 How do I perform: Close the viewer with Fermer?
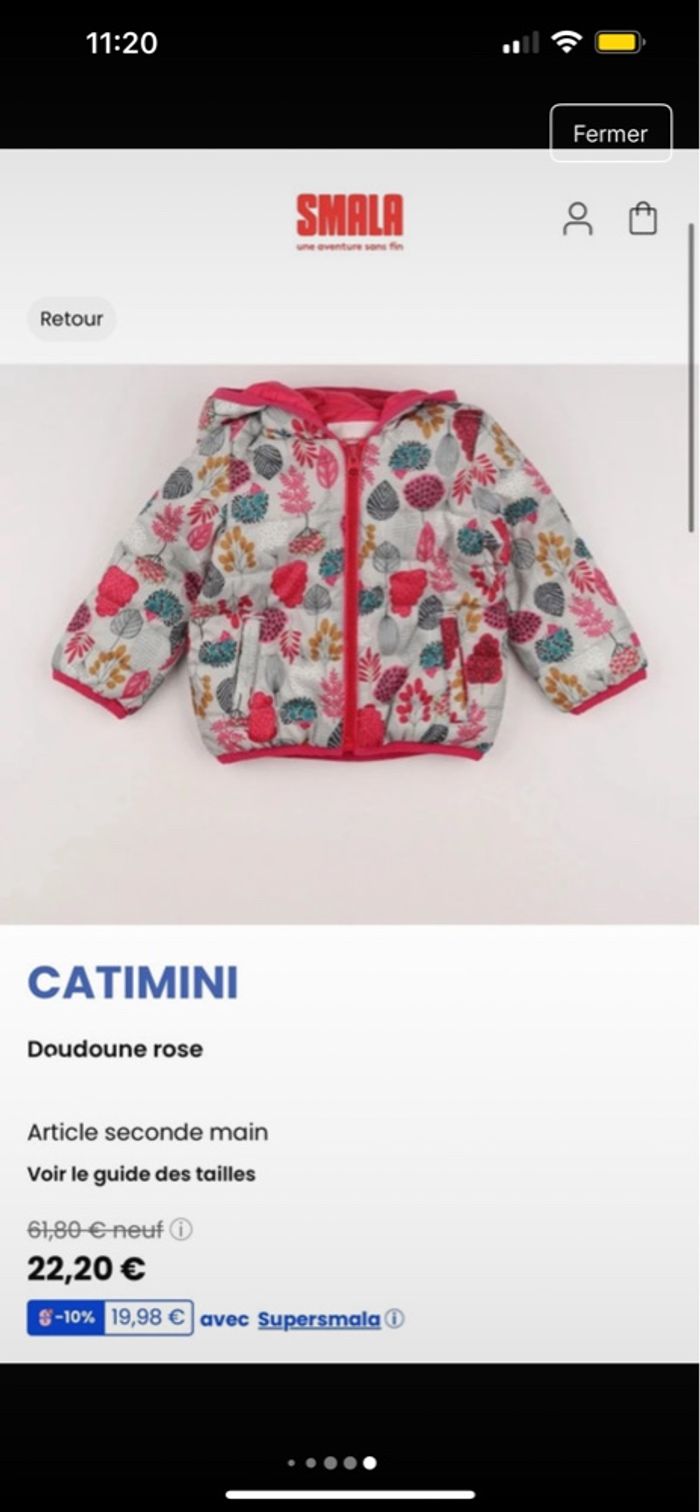(x=610, y=133)
